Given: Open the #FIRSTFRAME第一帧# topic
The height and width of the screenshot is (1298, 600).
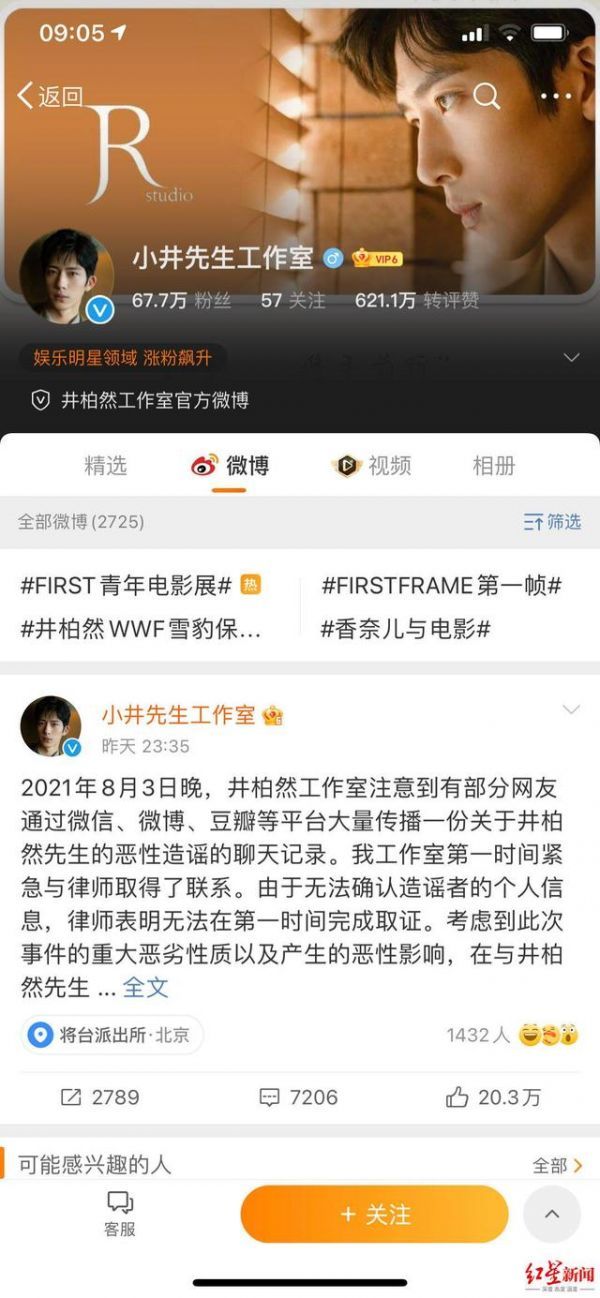Looking at the screenshot, I should pyautogui.click(x=441, y=585).
